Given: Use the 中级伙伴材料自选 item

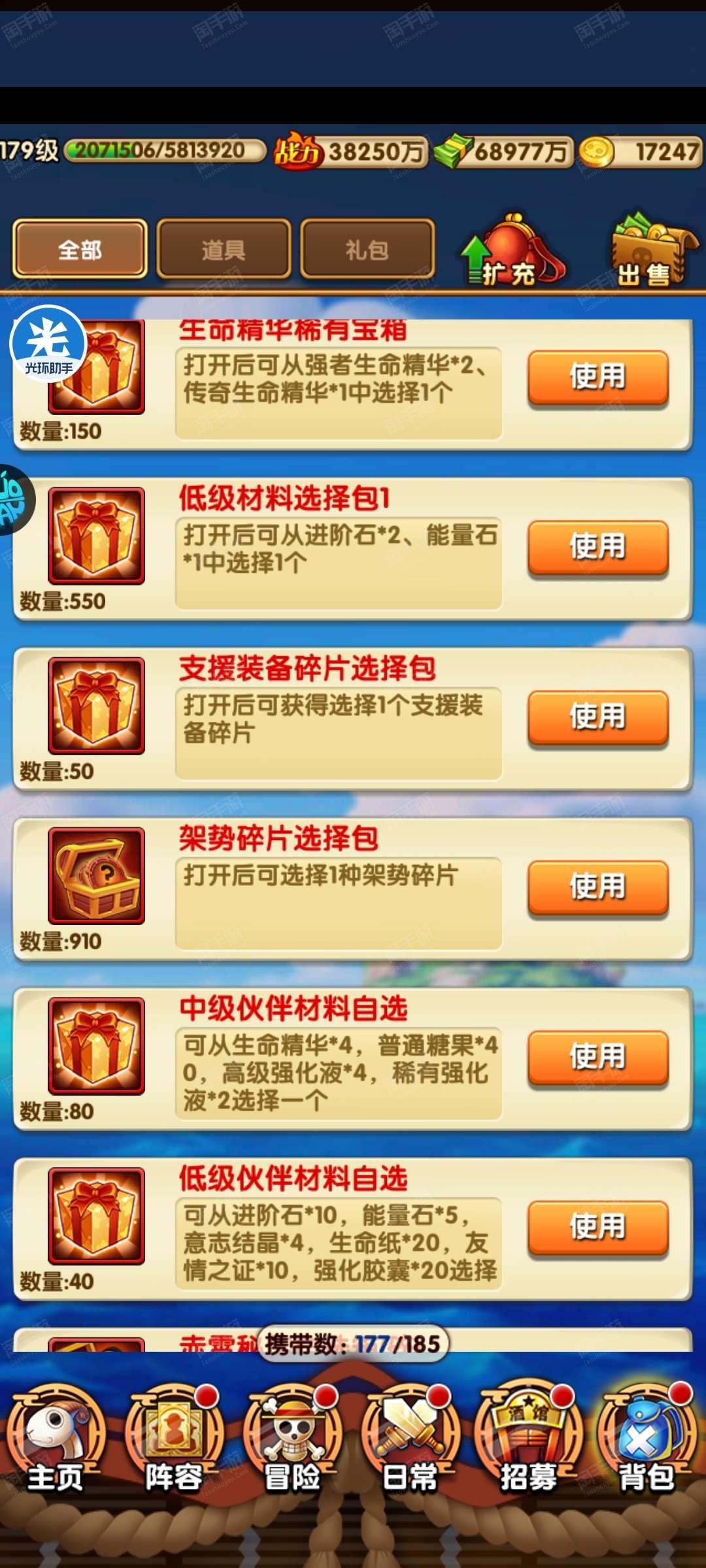Looking at the screenshot, I should click(x=598, y=1056).
